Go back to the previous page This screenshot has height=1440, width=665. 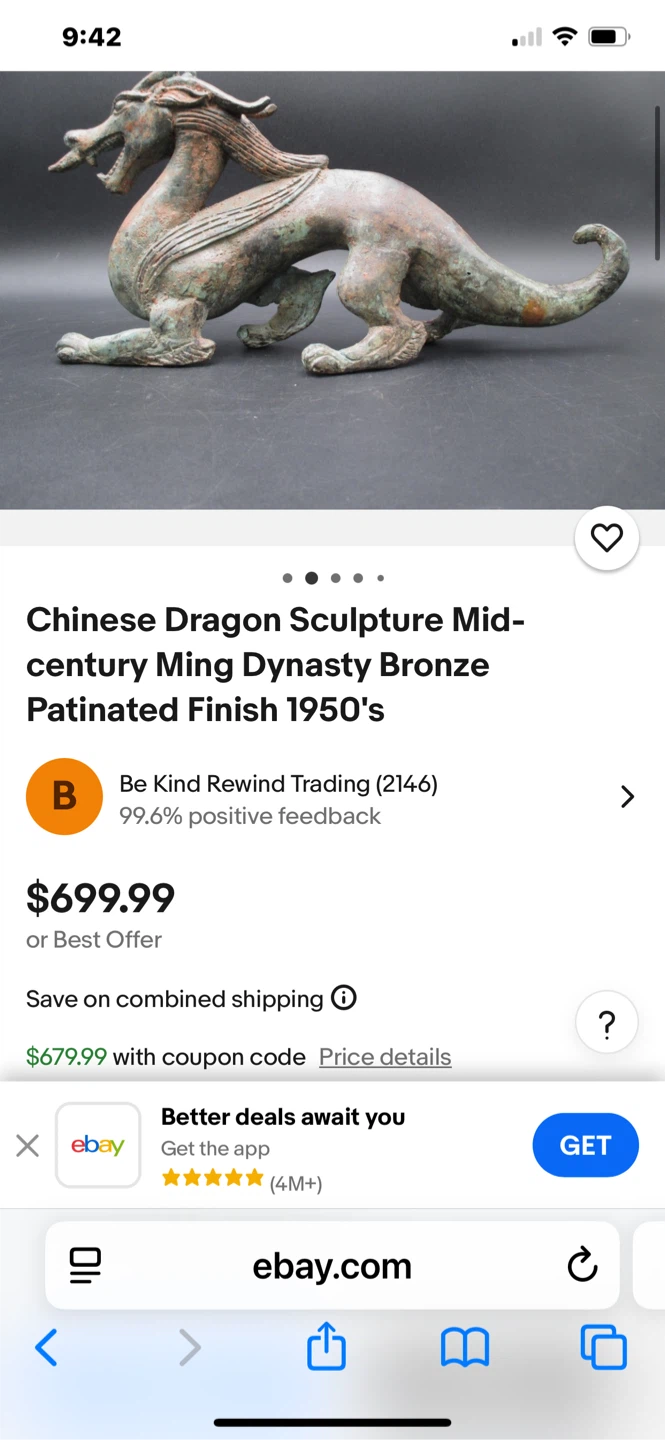[x=46, y=1348]
